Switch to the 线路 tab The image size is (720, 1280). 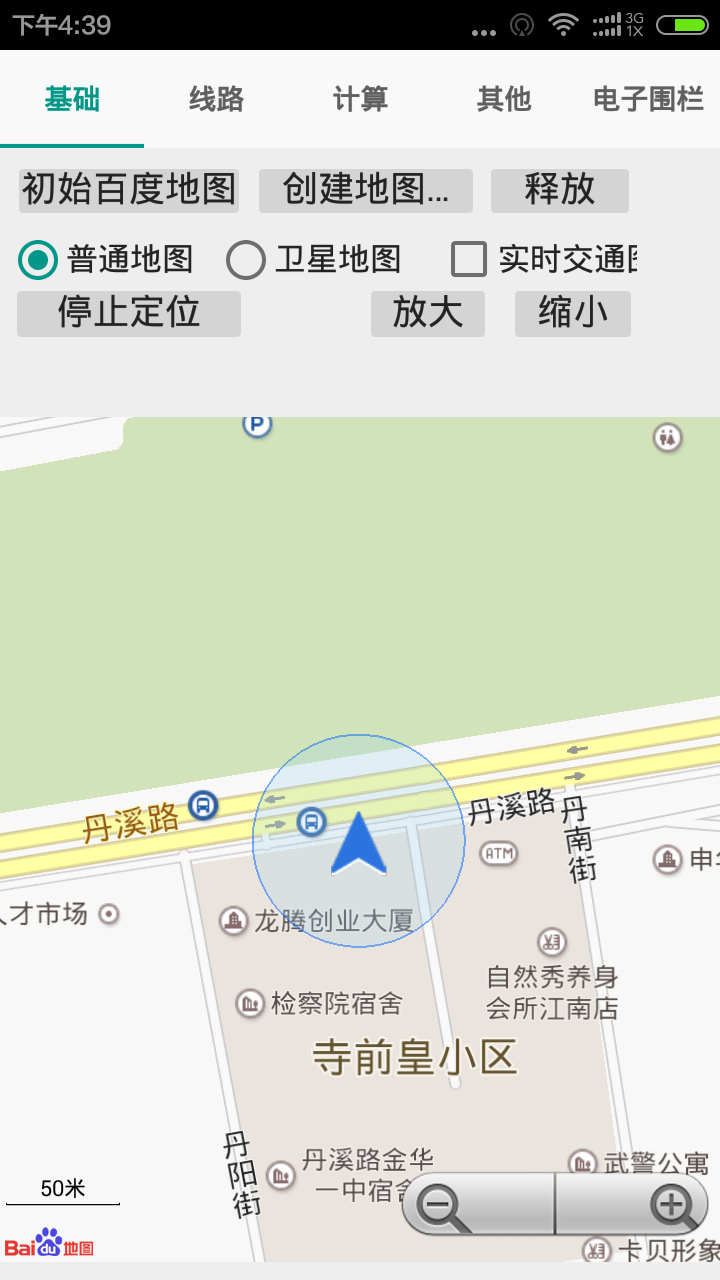click(216, 99)
